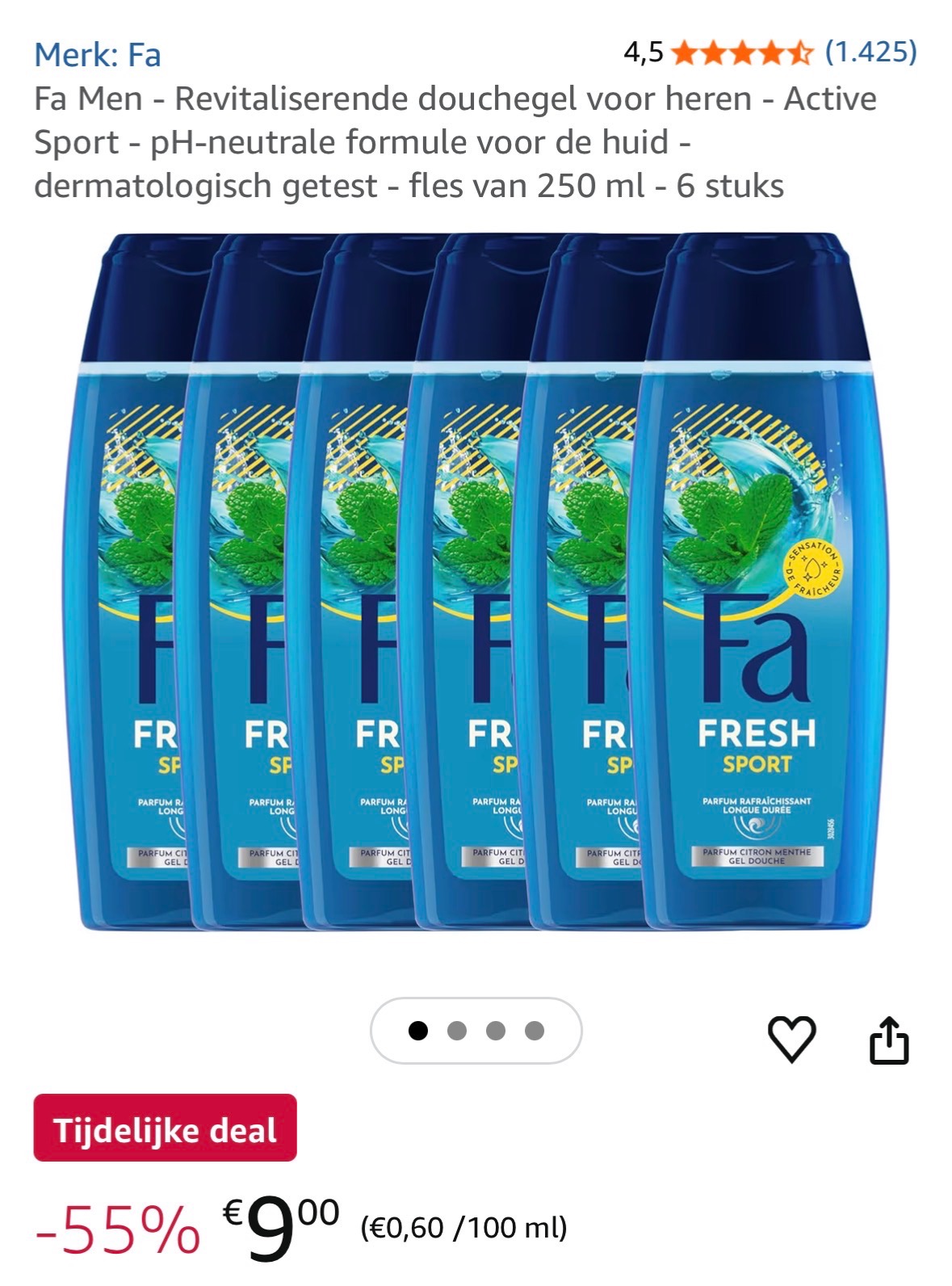The width and height of the screenshot is (952, 1286).
Task: Add product to wishlist with heart icon
Action: [791, 1039]
